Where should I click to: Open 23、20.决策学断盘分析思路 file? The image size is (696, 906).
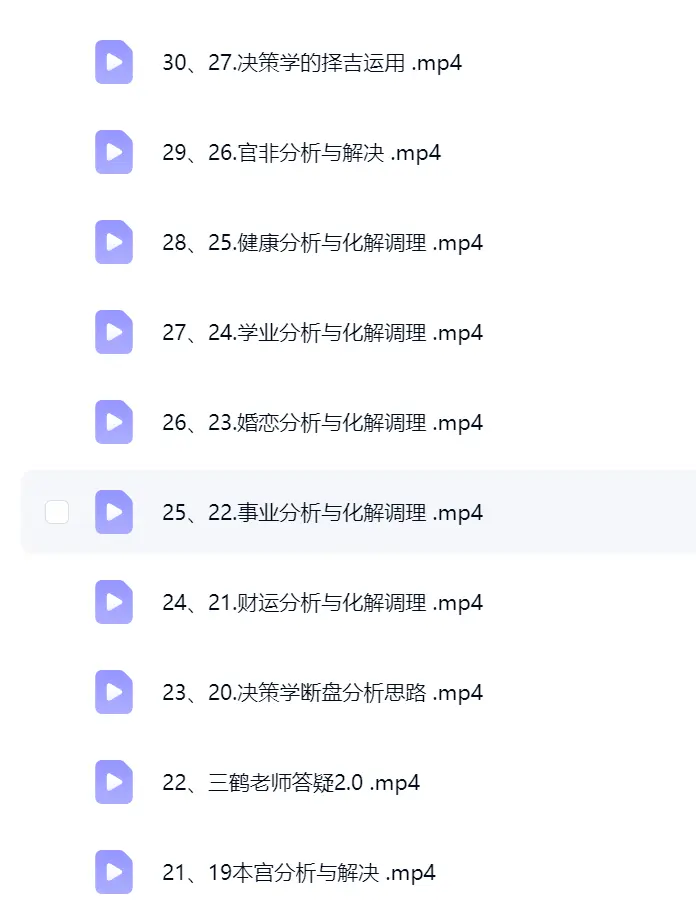click(x=322, y=692)
